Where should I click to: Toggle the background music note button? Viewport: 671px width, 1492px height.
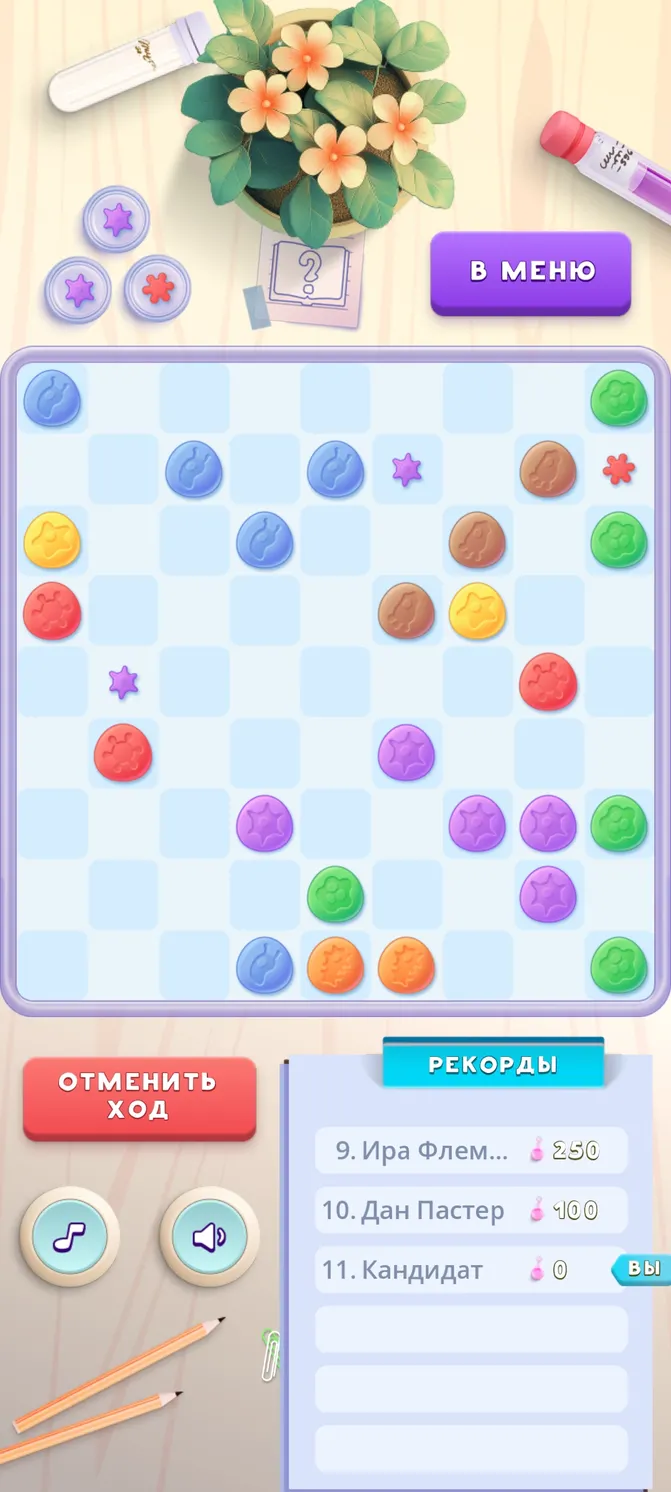pyautogui.click(x=69, y=1237)
